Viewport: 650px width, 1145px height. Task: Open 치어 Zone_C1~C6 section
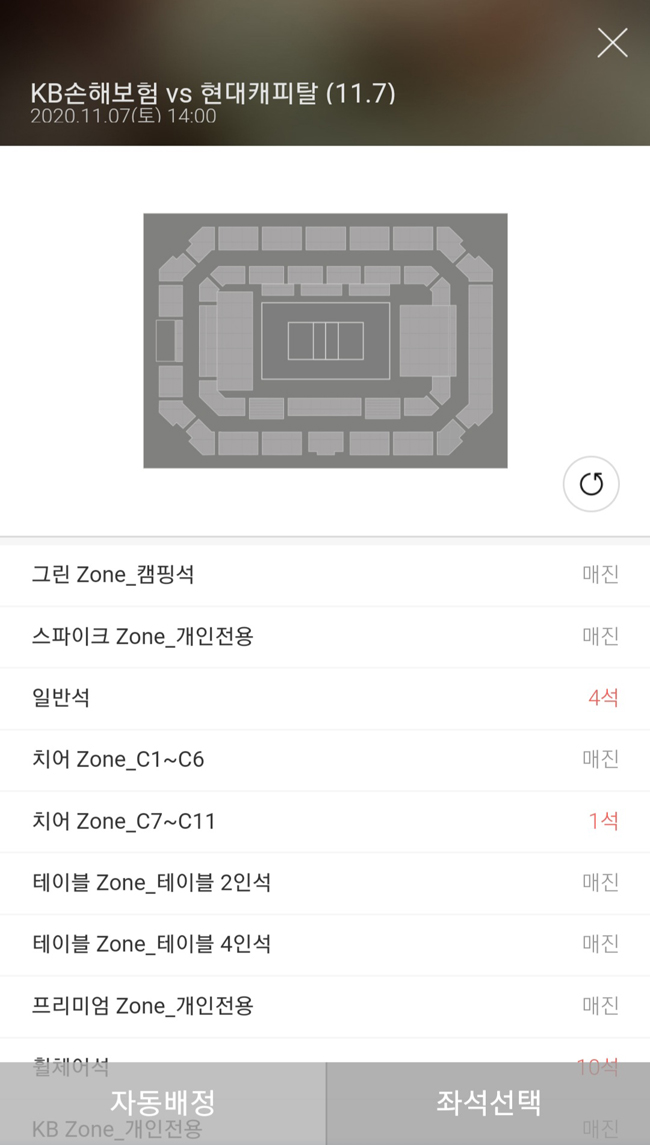point(325,760)
